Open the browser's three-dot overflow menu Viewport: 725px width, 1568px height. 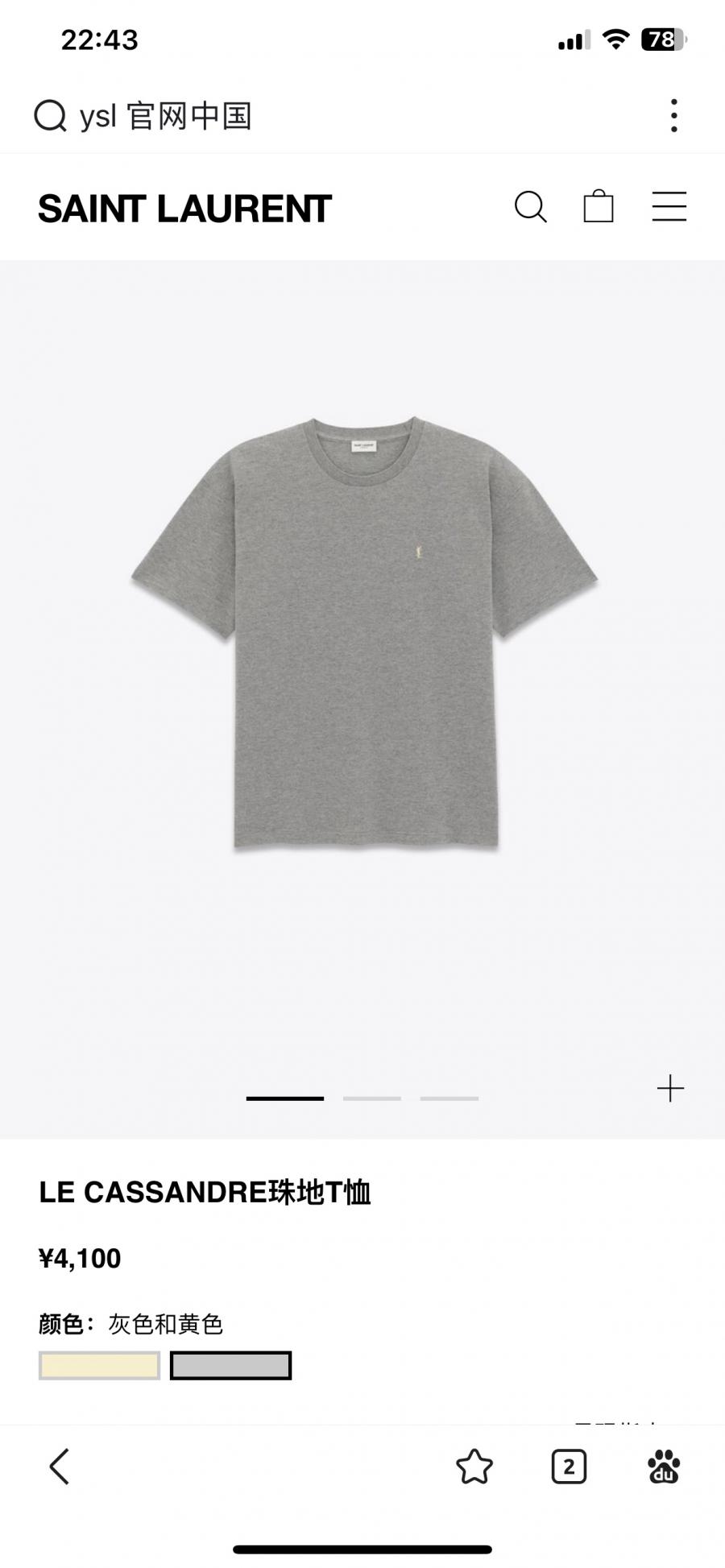click(673, 116)
